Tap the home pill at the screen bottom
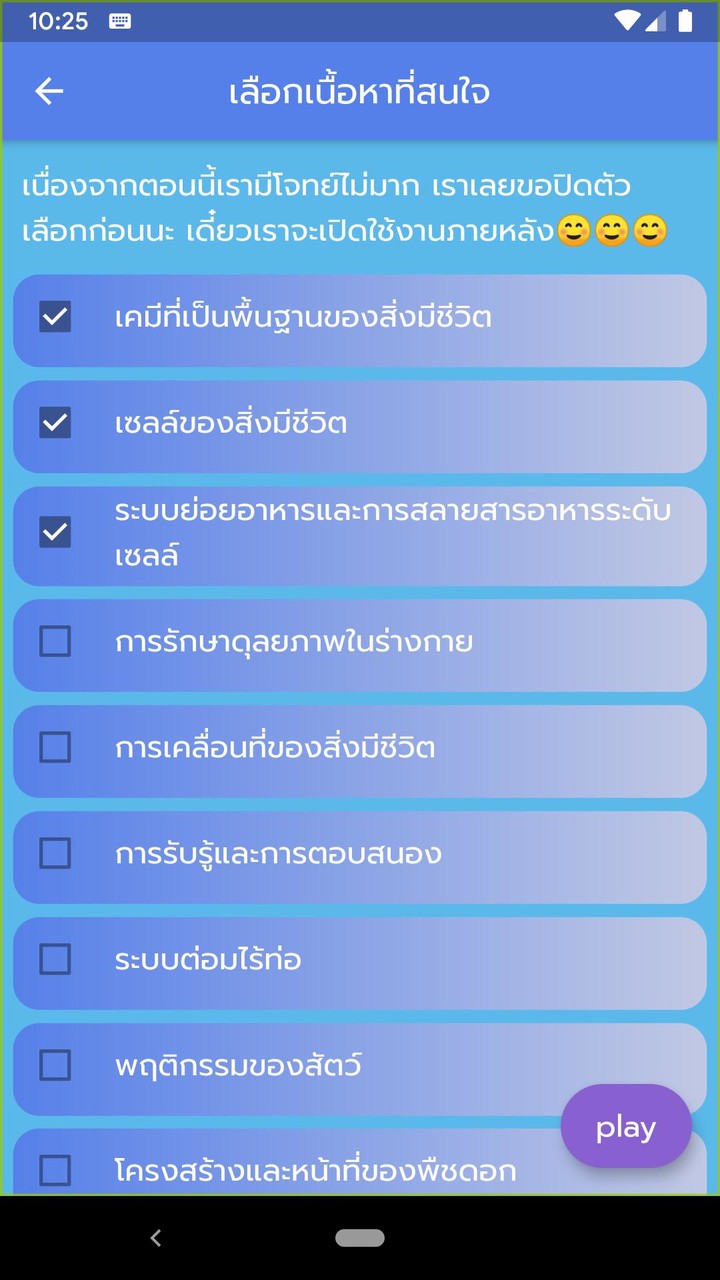Viewport: 720px width, 1280px height. [360, 1238]
